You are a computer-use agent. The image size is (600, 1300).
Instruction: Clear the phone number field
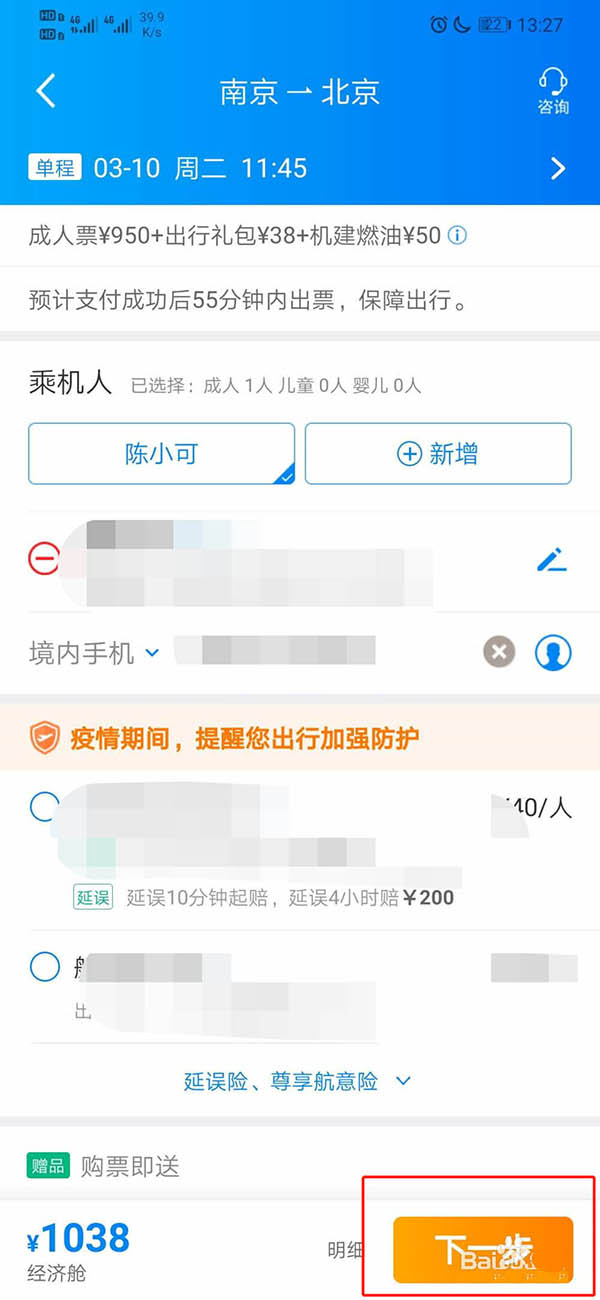(x=499, y=653)
